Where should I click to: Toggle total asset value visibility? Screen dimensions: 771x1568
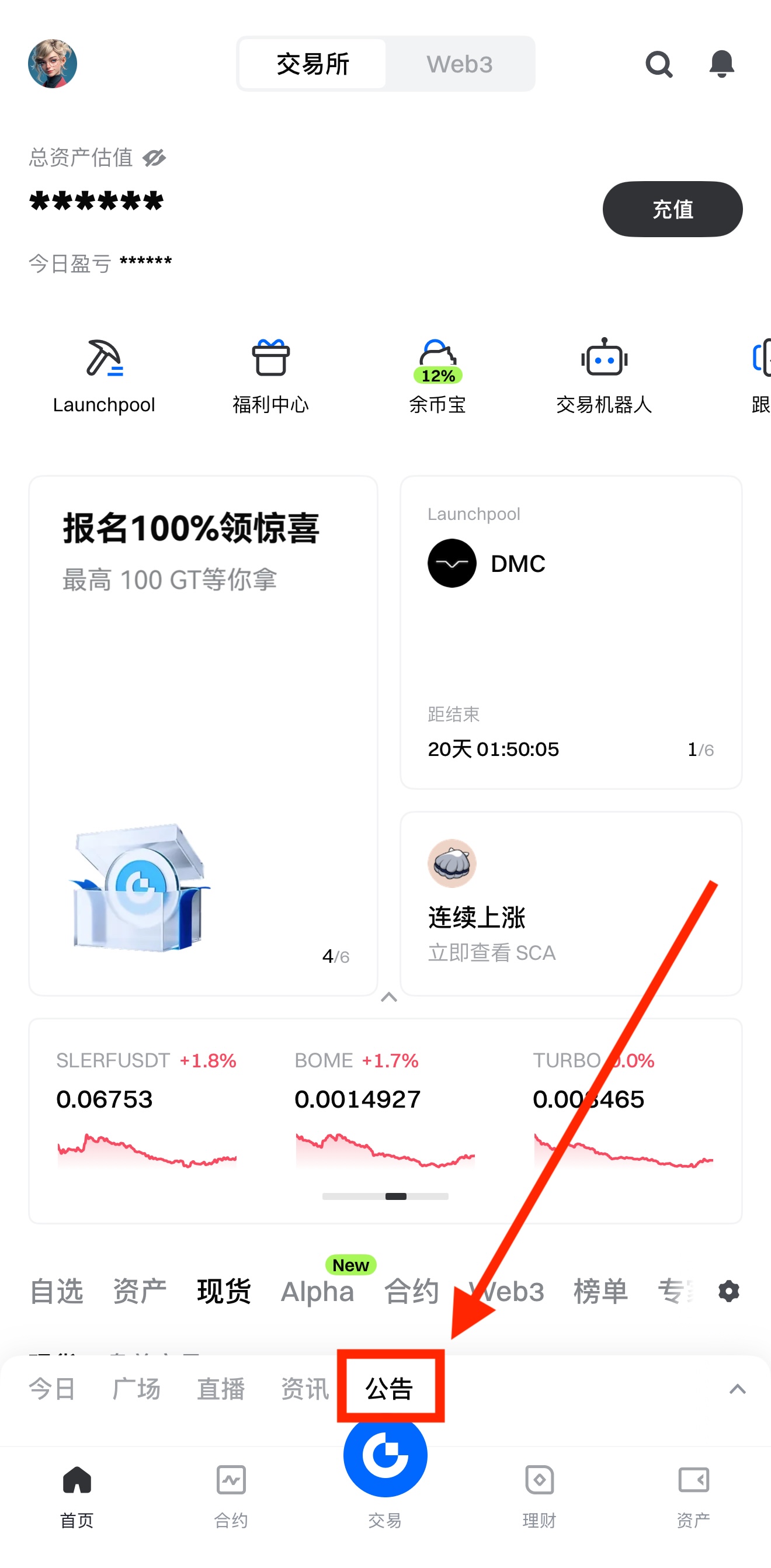155,158
